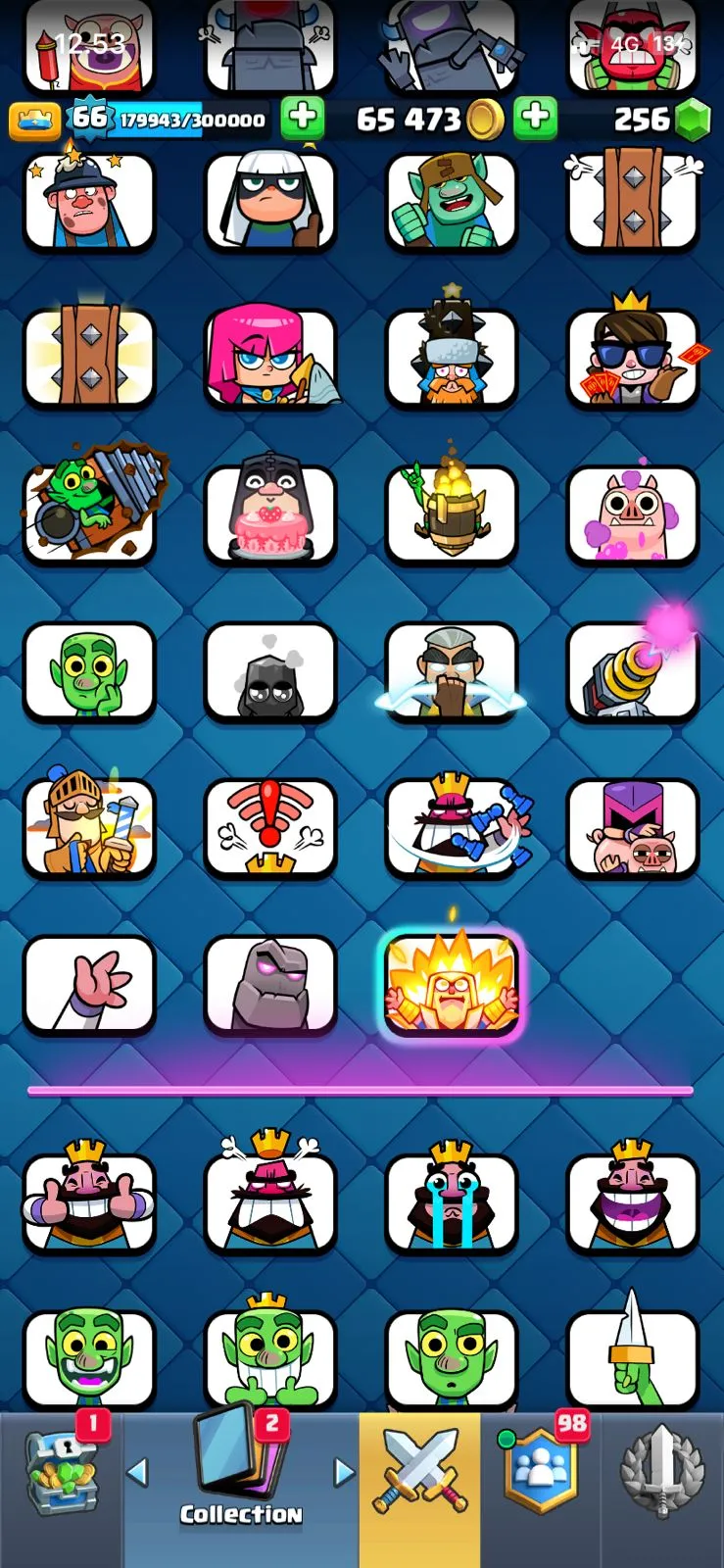The width and height of the screenshot is (724, 1568).
Task: Select the pink-haired archer emote
Action: tap(270, 358)
